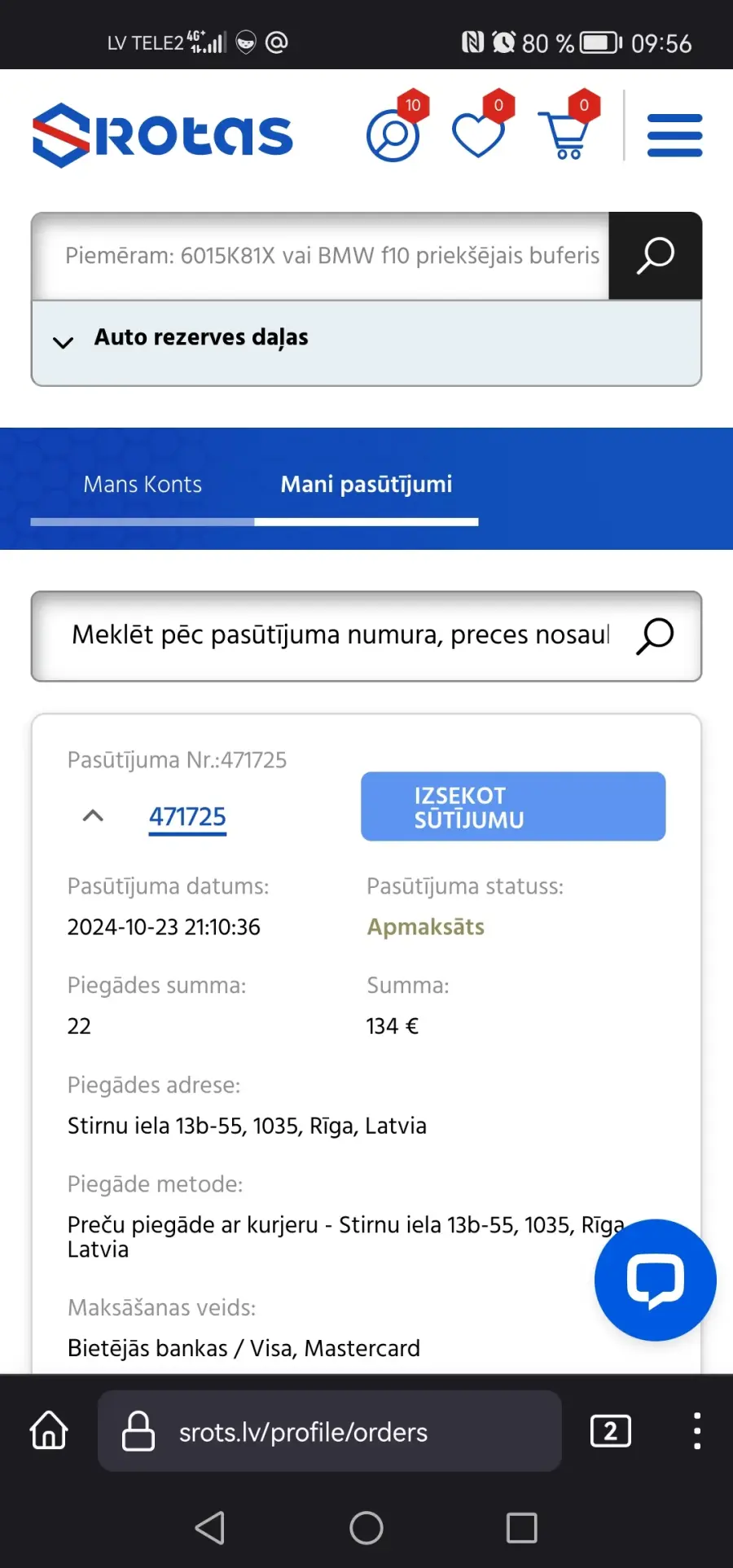Viewport: 733px width, 1568px height.
Task: Tap Izsekot sūtījumu button
Action: (513, 806)
